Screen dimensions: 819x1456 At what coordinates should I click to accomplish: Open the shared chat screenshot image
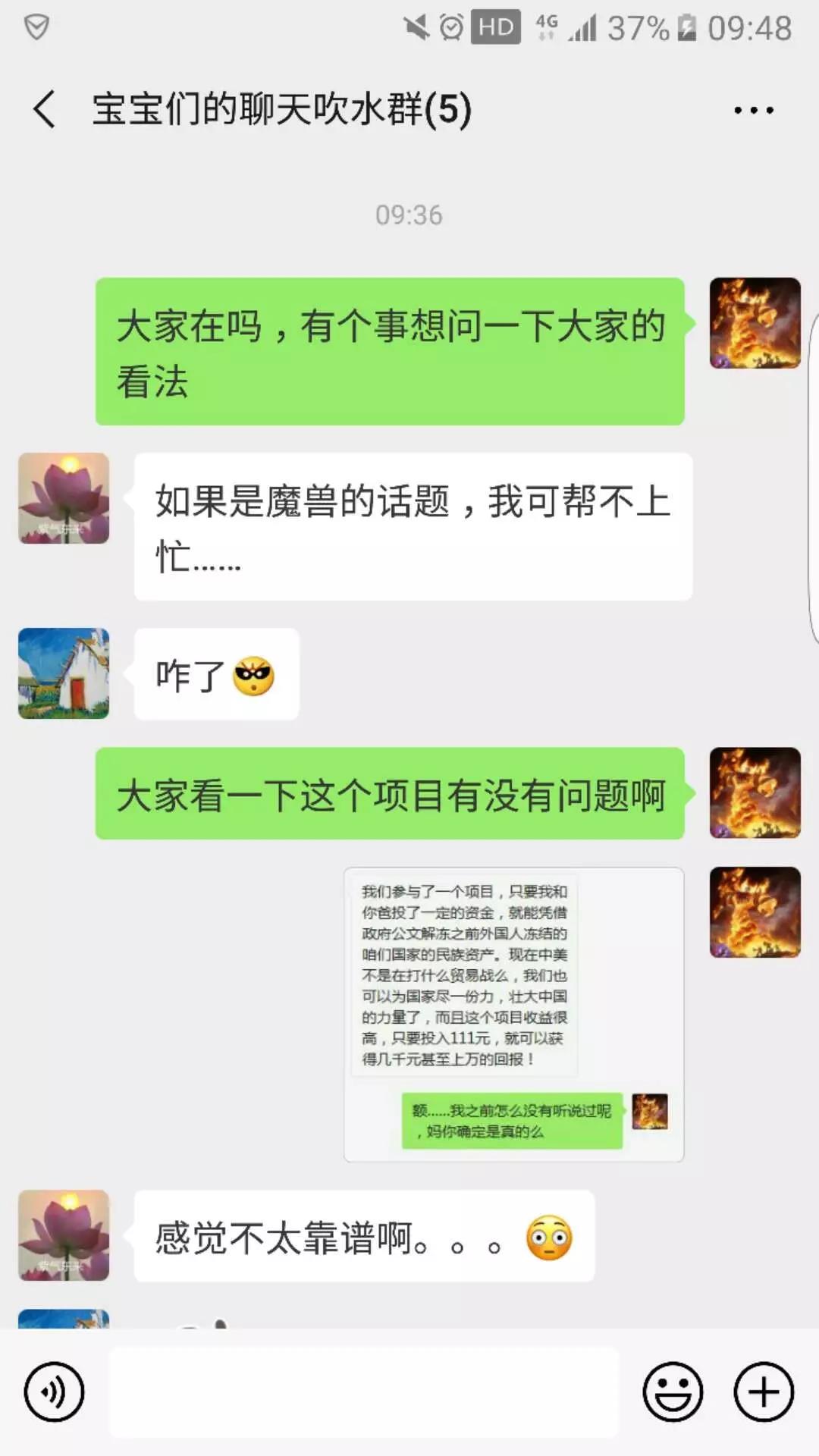click(x=513, y=1014)
